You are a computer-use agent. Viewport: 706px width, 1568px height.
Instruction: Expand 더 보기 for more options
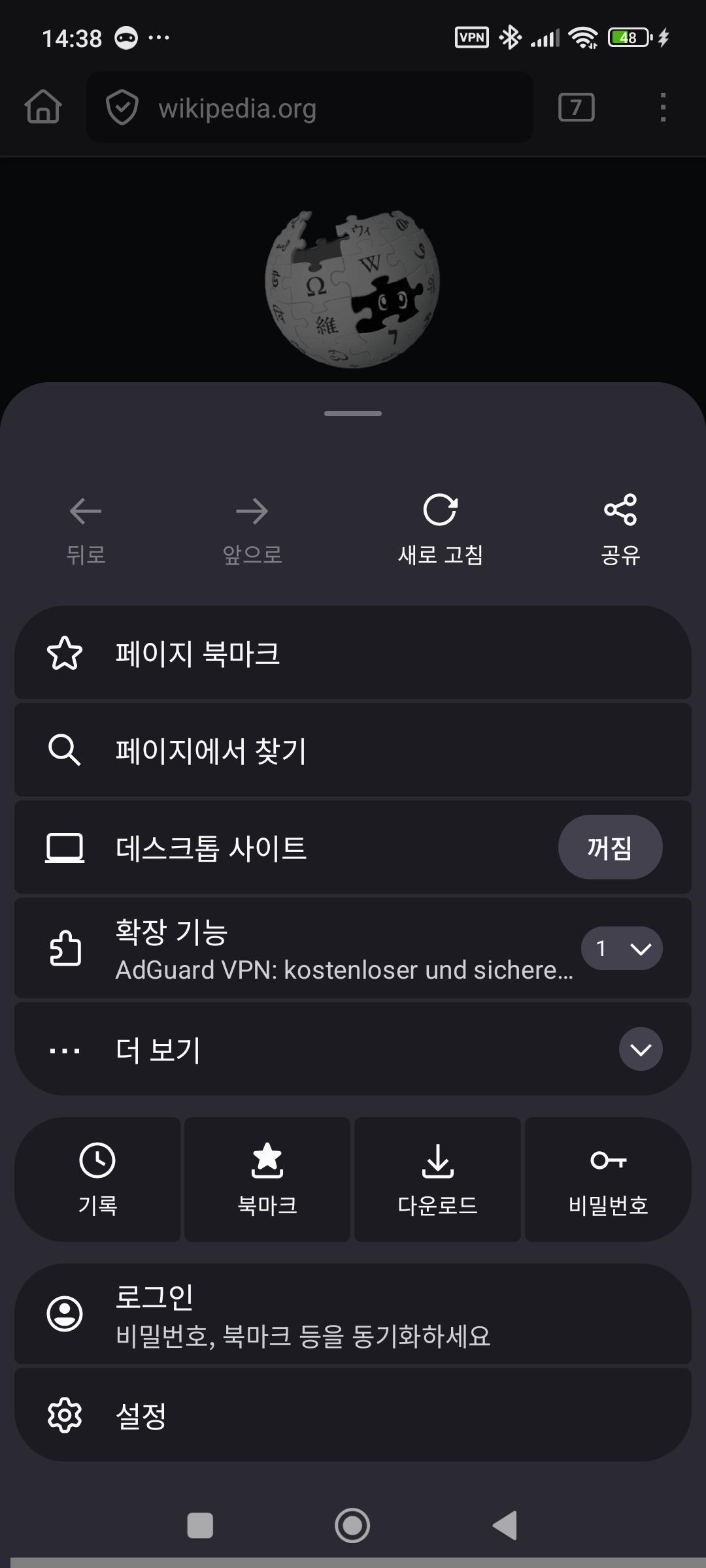pyautogui.click(x=640, y=1049)
